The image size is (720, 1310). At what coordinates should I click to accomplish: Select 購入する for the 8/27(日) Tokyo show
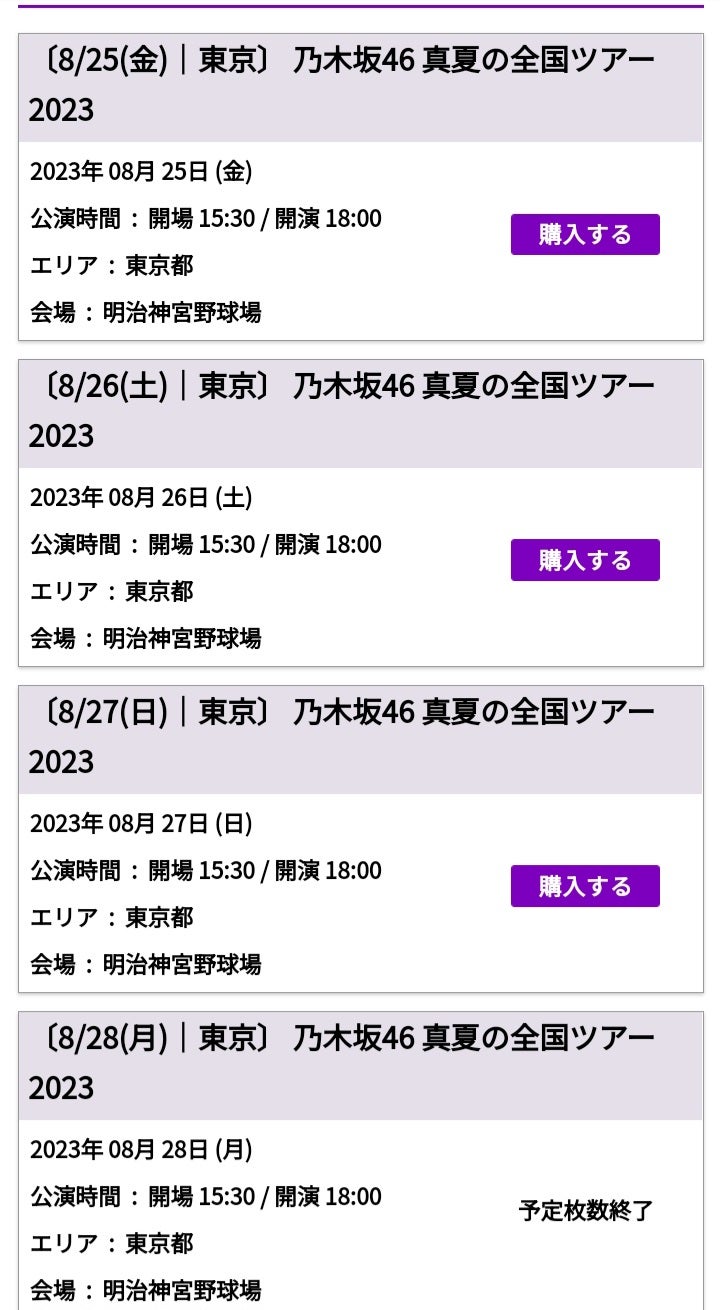(585, 886)
